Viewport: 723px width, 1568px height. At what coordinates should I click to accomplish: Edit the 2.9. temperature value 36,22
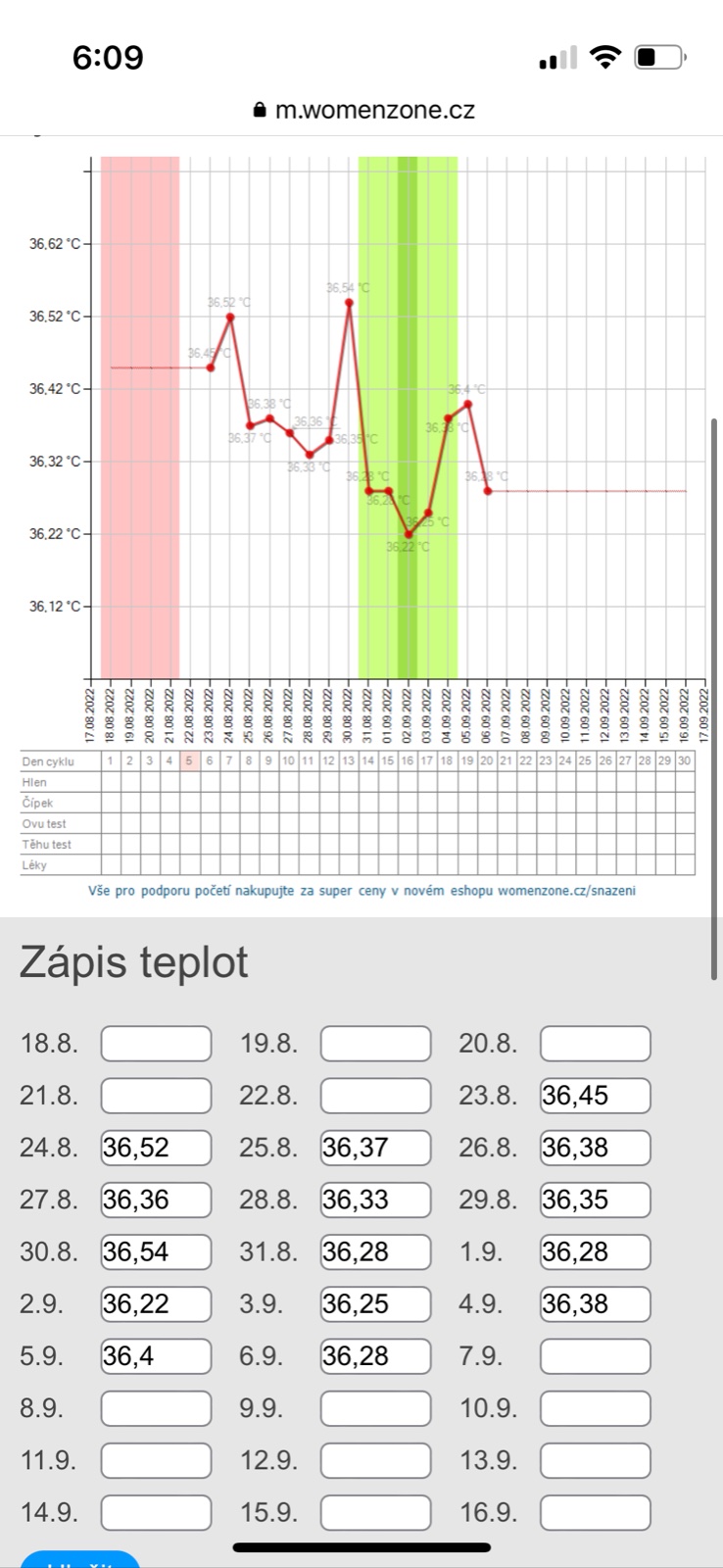click(156, 1304)
